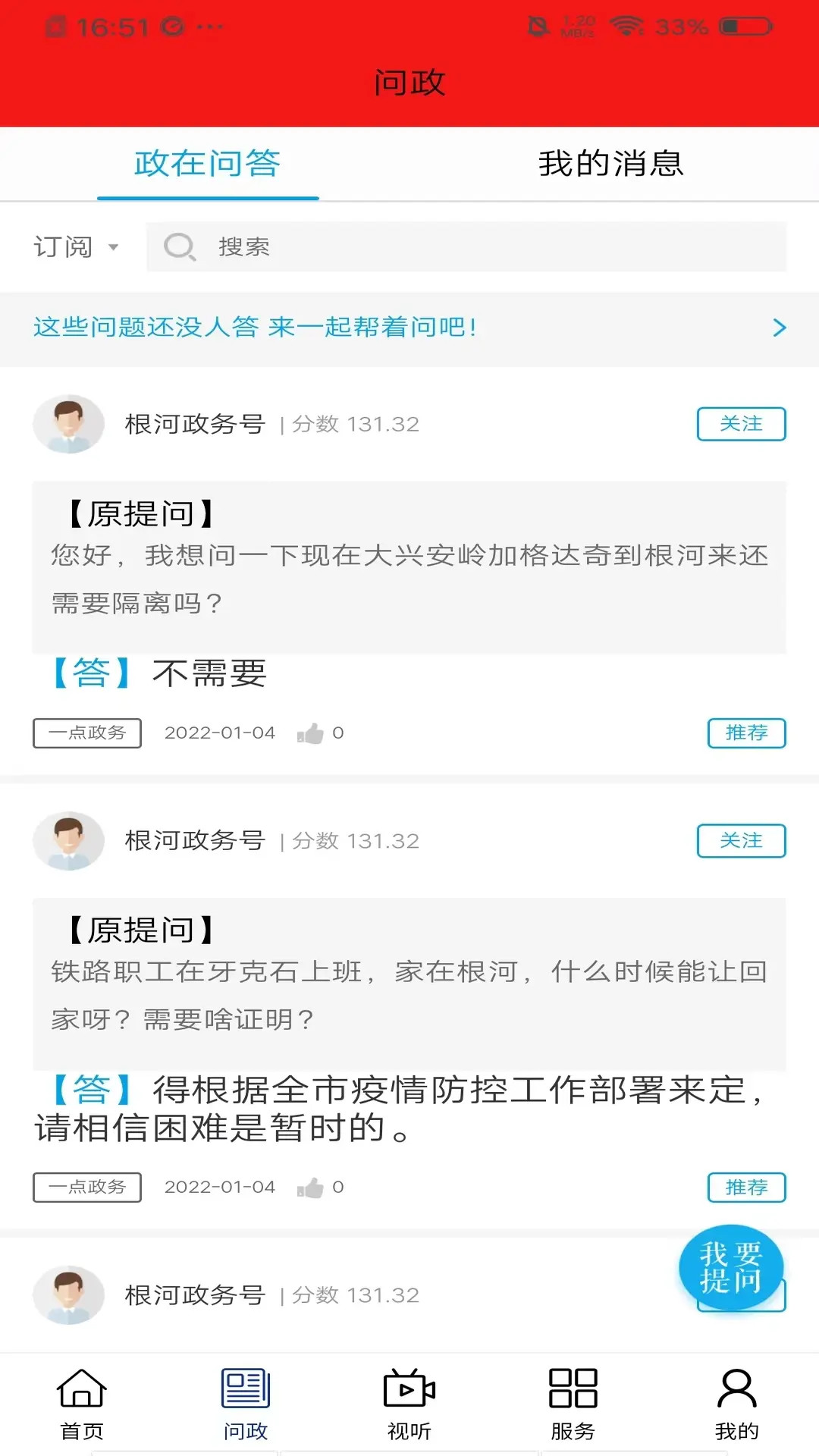Tap the 一点政务 tag dated 2022-01-04 under 不需要
Viewport: 819px width, 1456px height.
pyautogui.click(x=87, y=733)
